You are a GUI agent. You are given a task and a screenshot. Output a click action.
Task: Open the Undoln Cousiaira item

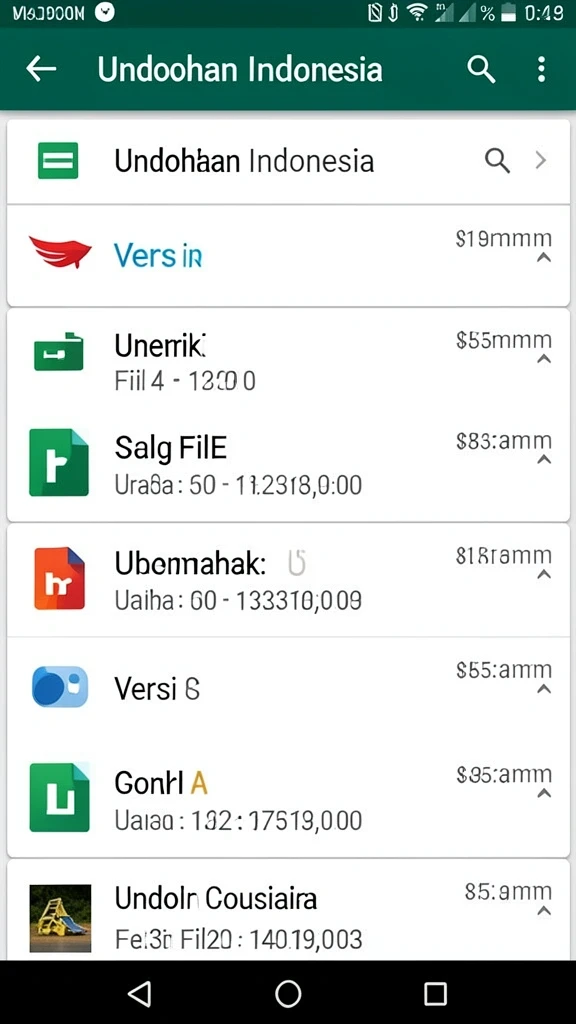click(x=288, y=910)
